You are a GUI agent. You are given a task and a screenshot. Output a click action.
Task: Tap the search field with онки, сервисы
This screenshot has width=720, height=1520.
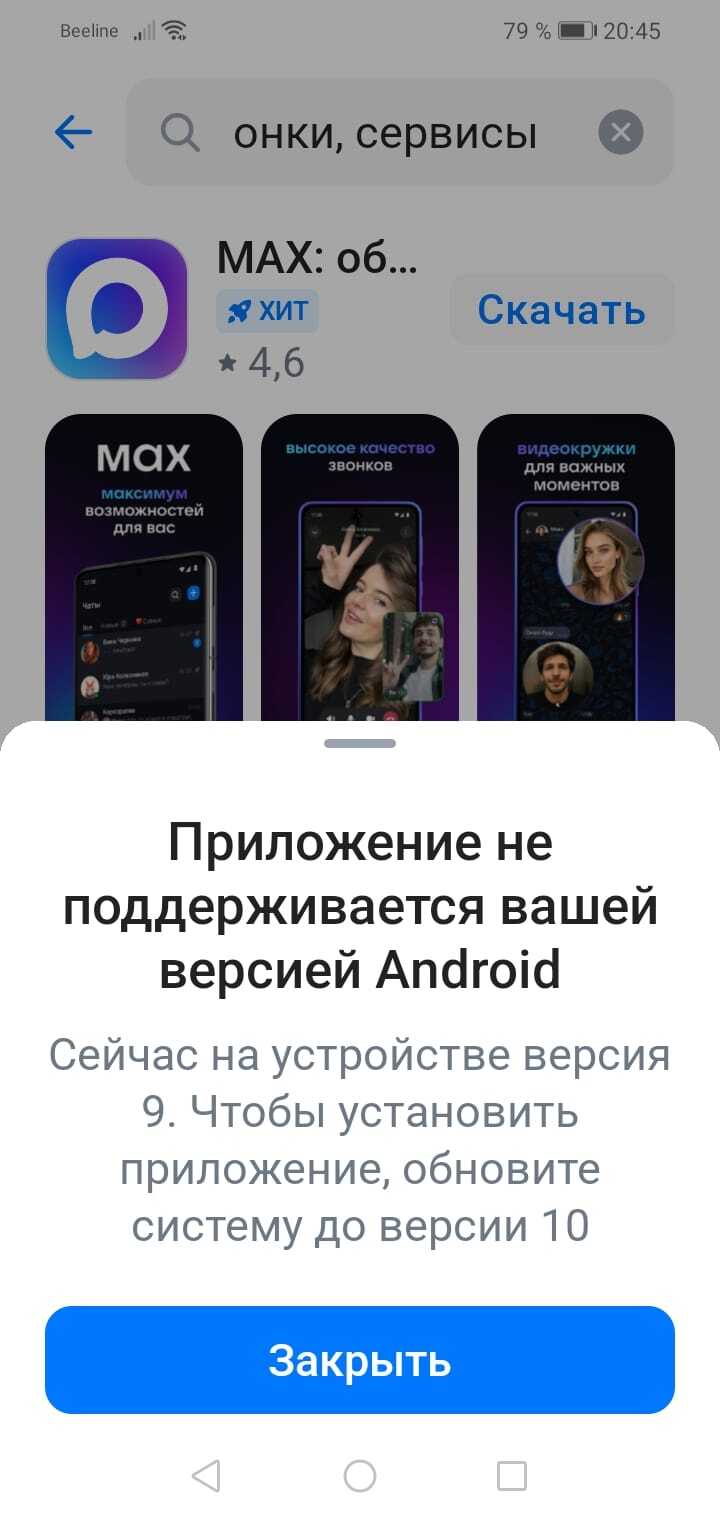coord(385,132)
